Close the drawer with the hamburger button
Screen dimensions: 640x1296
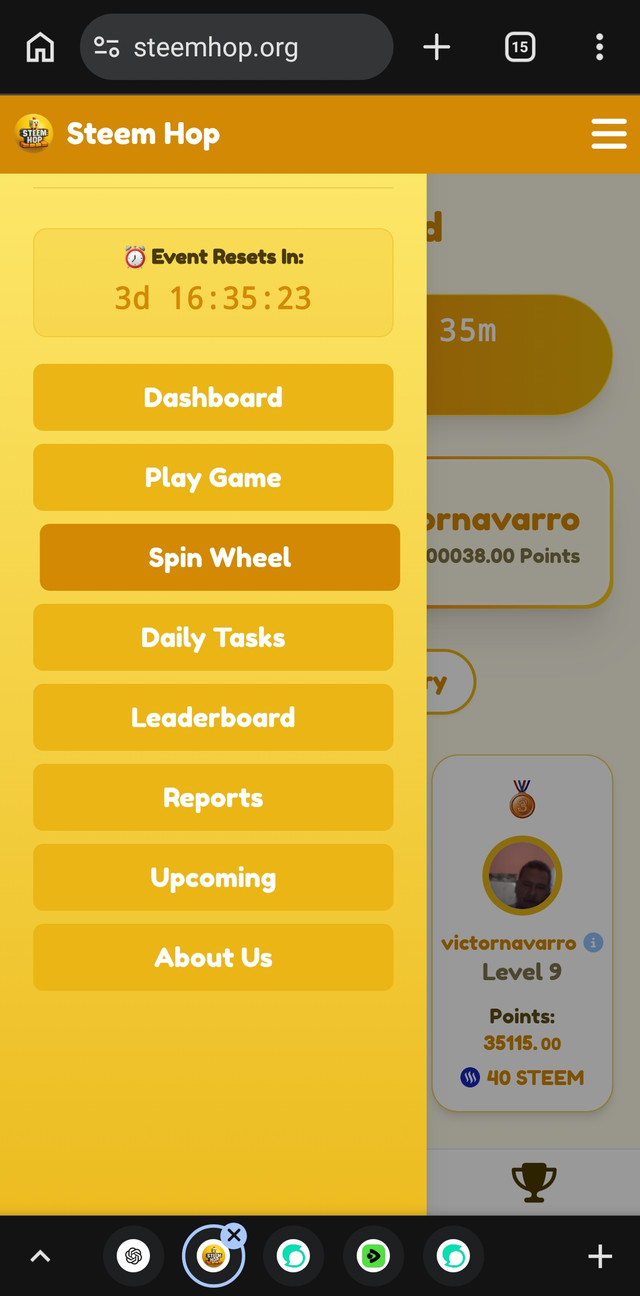(608, 134)
